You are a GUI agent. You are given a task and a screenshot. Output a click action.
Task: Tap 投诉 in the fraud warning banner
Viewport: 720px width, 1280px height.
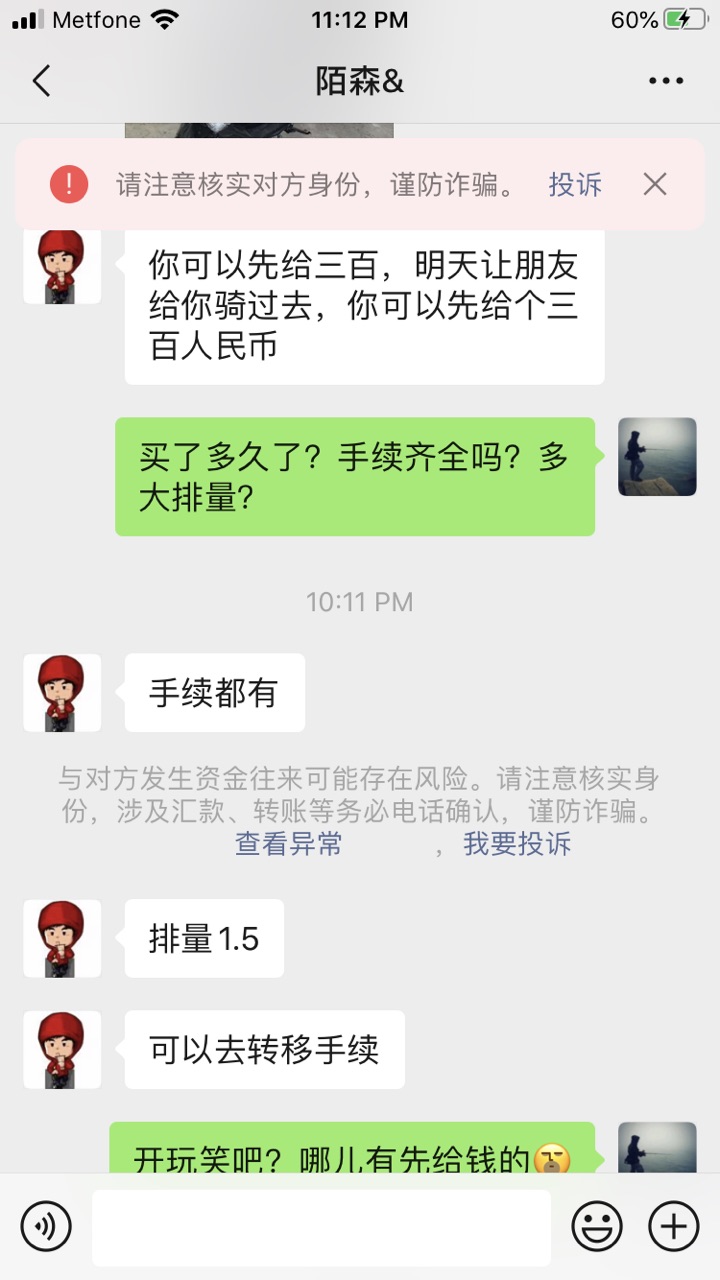point(575,184)
